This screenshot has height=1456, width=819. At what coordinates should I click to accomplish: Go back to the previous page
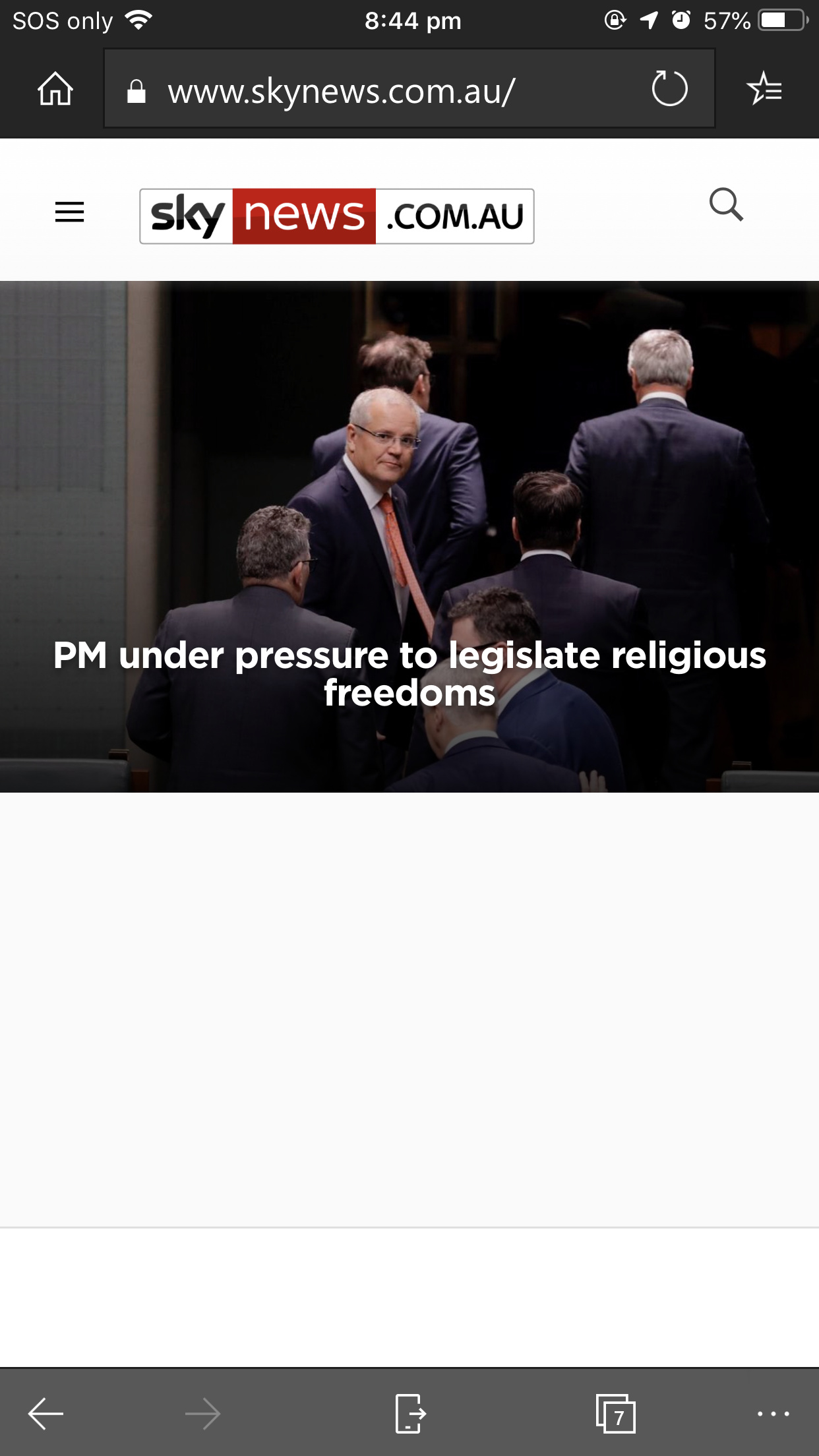tap(45, 1414)
